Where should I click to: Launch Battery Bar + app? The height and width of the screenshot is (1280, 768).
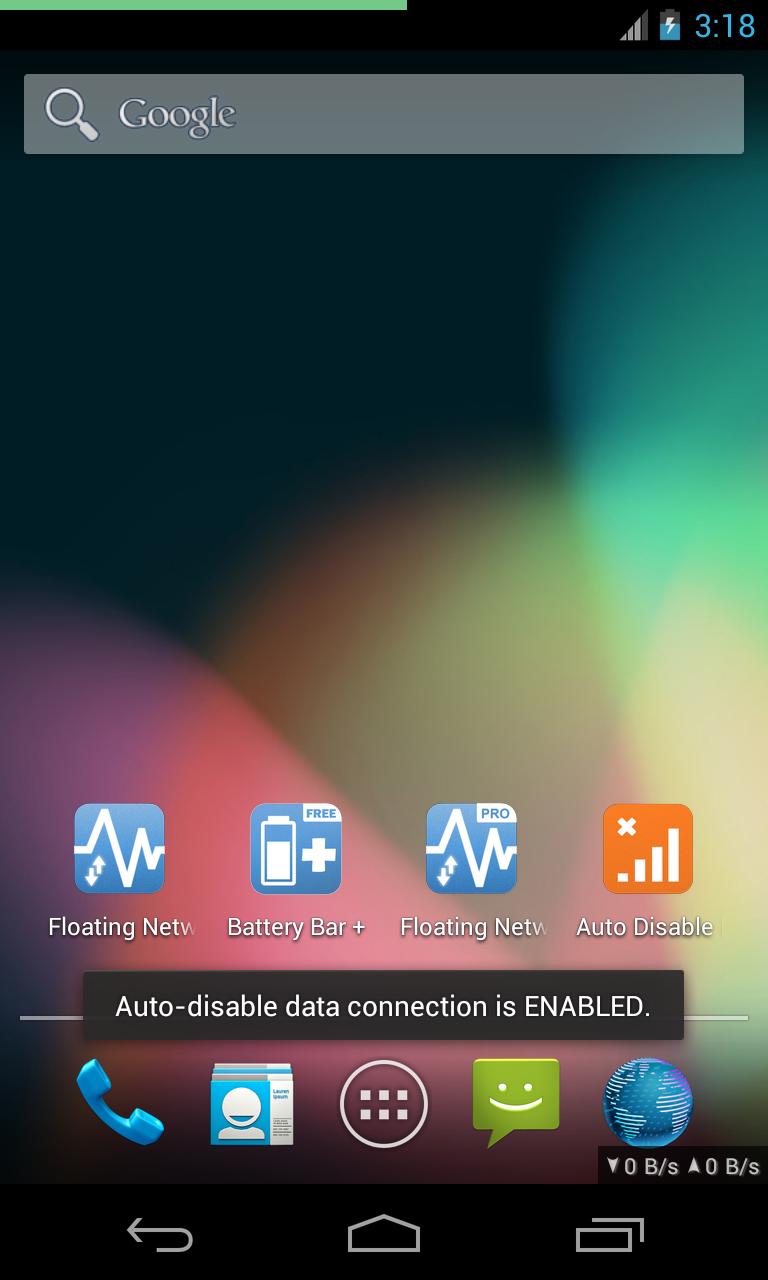point(295,848)
